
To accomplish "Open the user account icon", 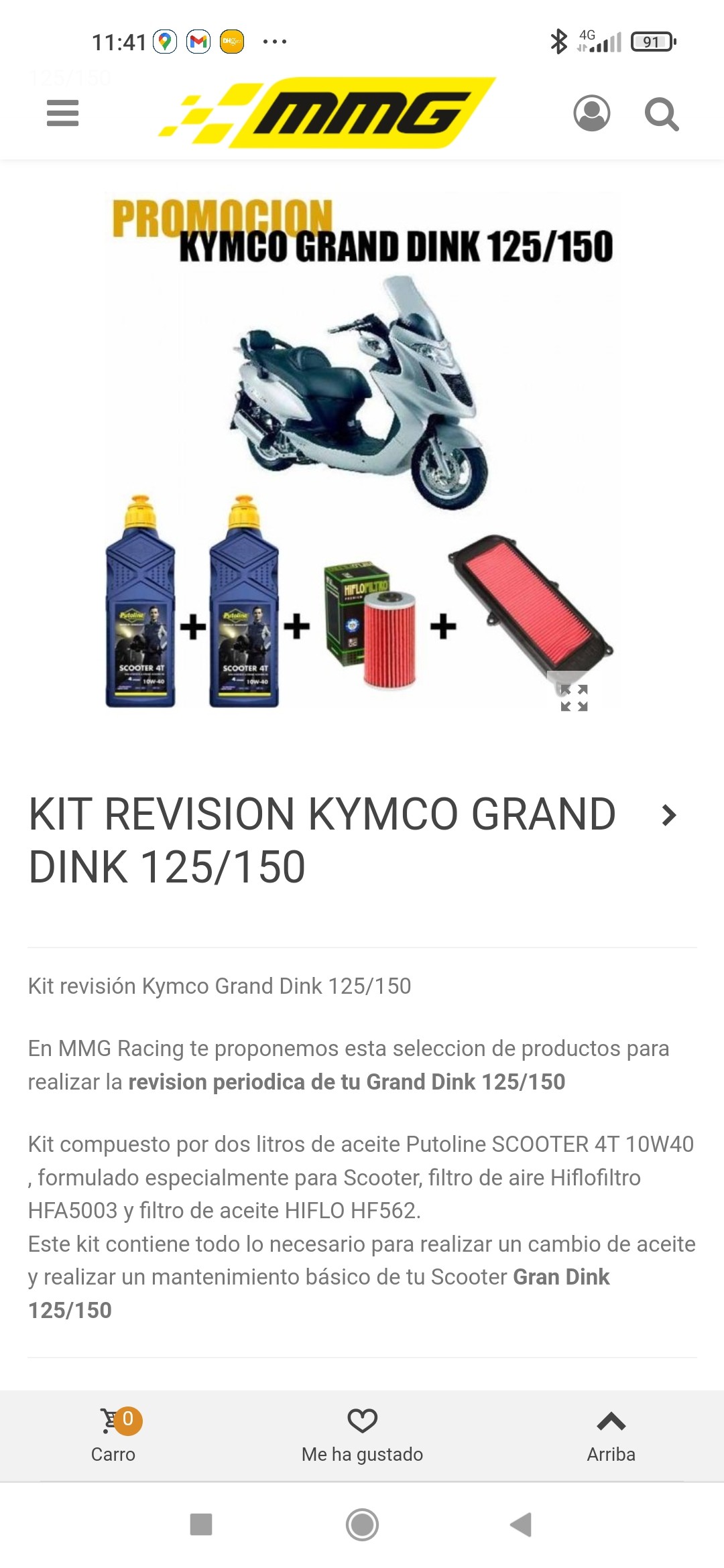I will coord(592,113).
